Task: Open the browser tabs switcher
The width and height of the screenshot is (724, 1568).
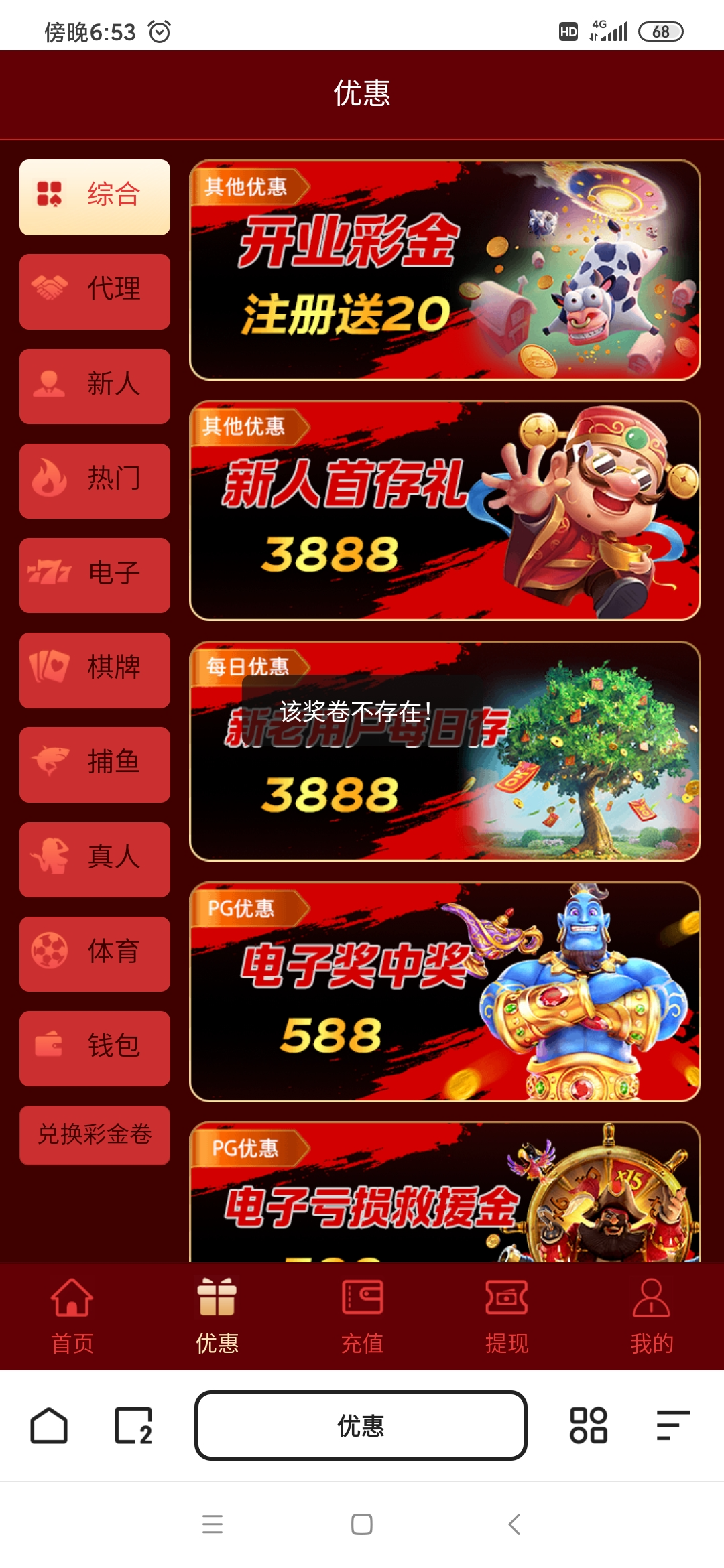Action: pyautogui.click(x=133, y=1425)
